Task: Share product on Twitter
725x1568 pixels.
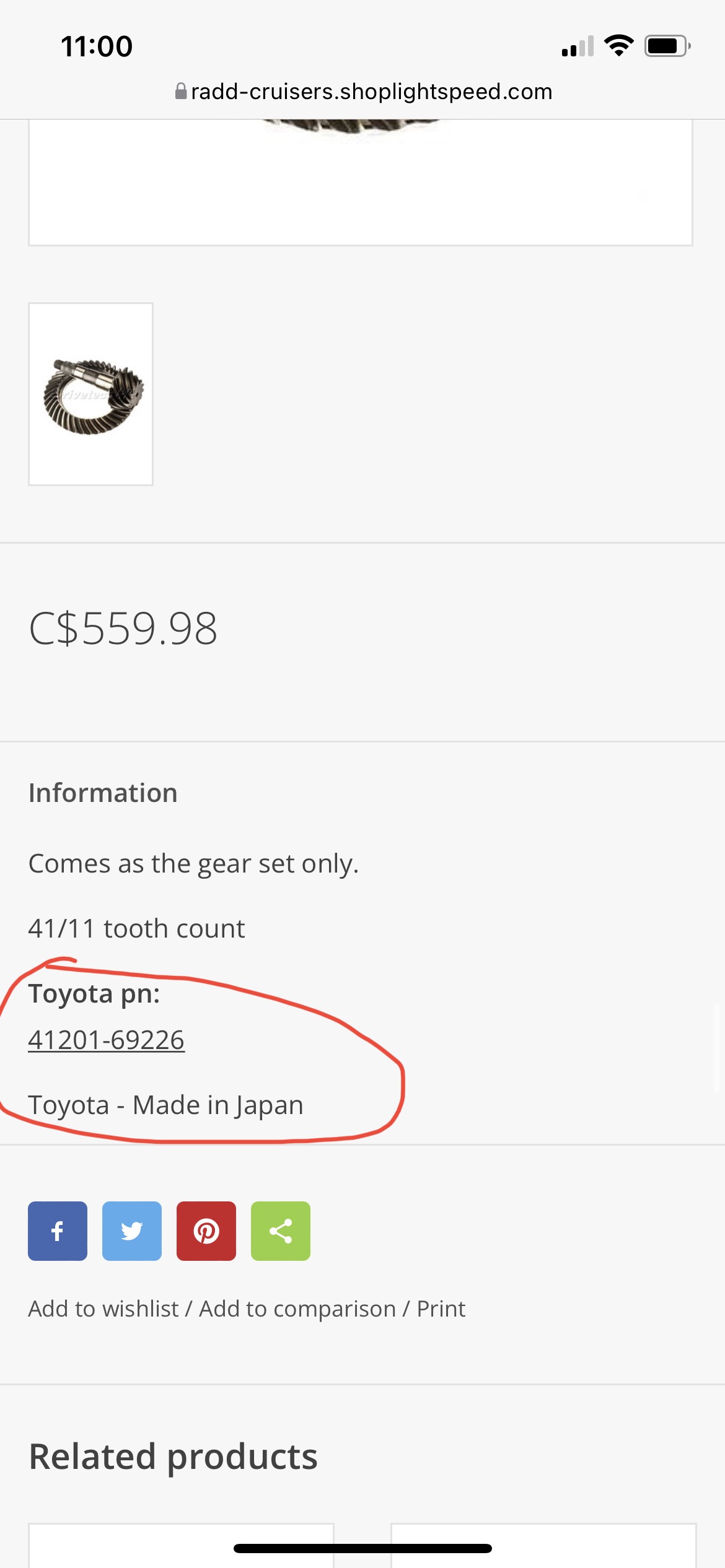Action: click(x=132, y=1231)
